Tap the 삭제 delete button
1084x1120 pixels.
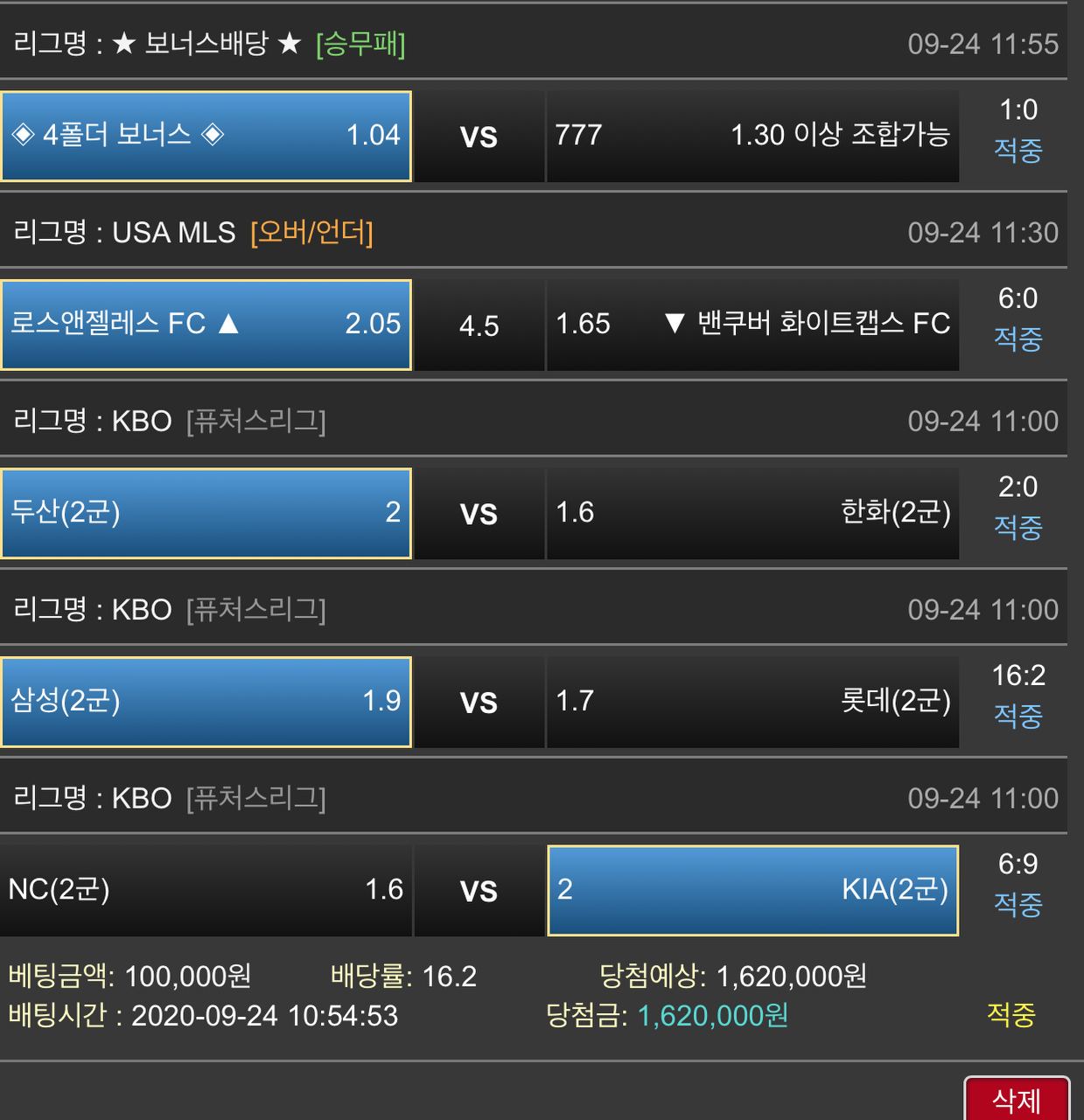click(1017, 1100)
